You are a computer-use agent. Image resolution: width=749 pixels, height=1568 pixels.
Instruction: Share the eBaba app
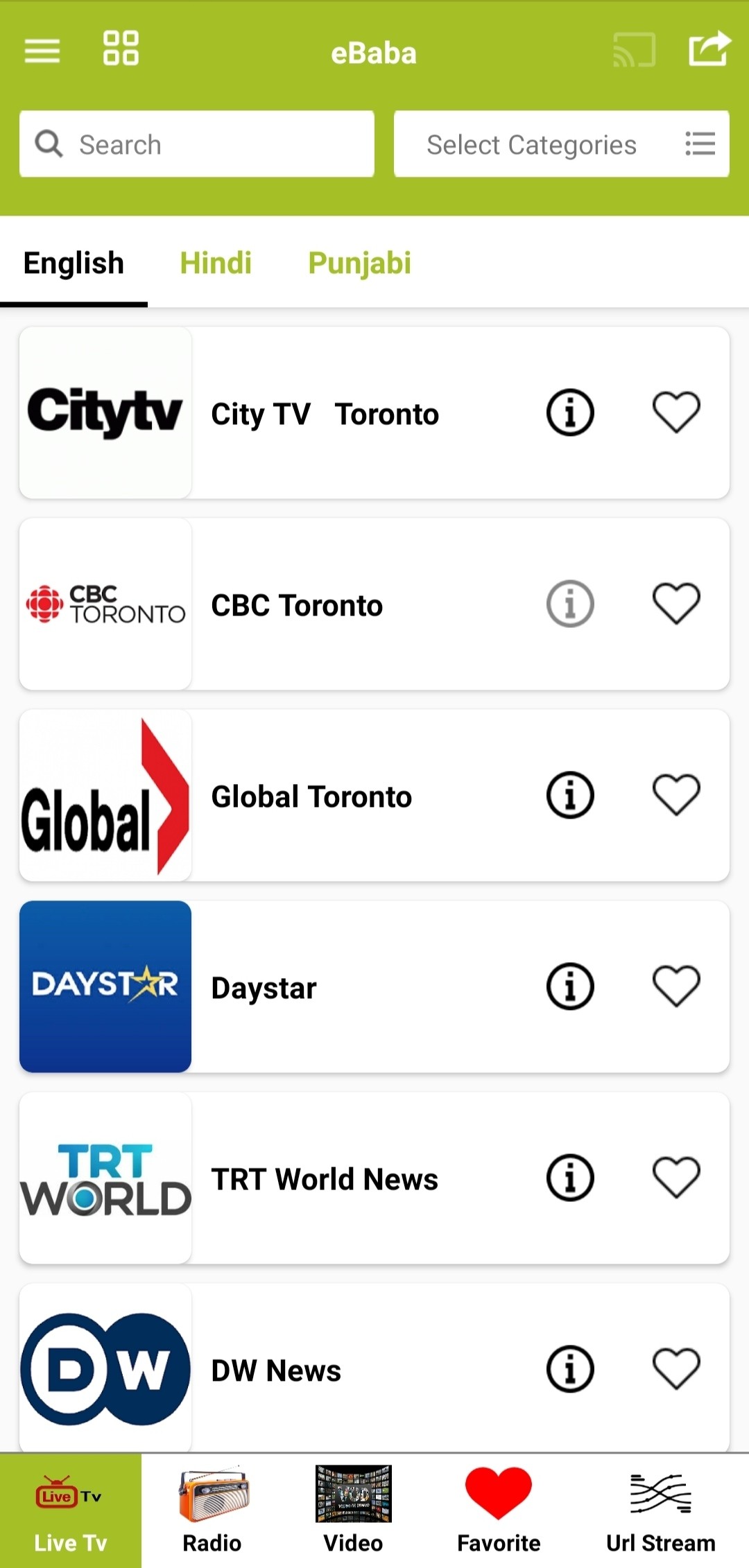[709, 49]
